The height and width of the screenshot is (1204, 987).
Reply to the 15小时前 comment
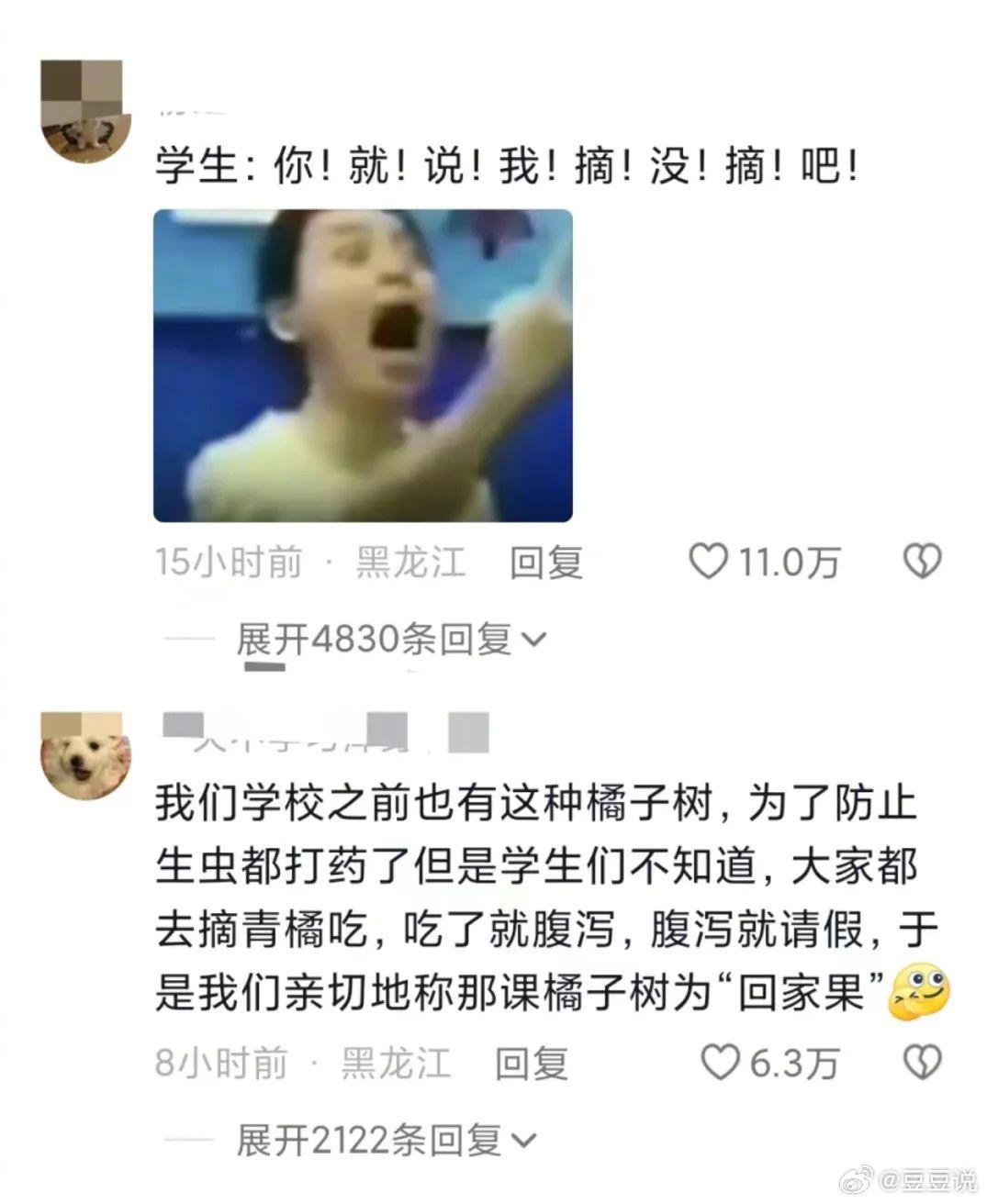(x=546, y=563)
